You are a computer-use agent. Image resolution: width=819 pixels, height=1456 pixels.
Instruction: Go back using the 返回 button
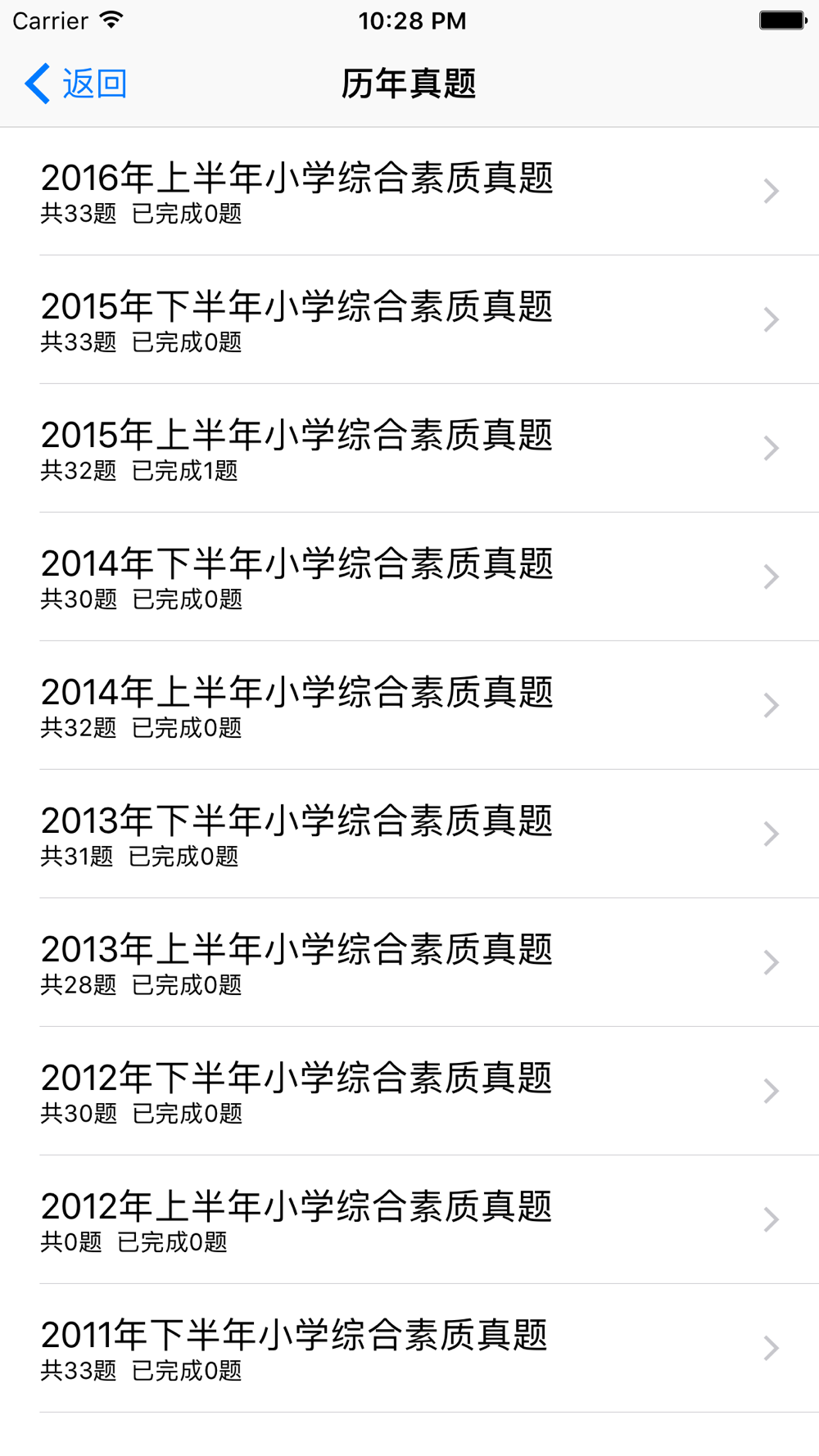click(76, 84)
